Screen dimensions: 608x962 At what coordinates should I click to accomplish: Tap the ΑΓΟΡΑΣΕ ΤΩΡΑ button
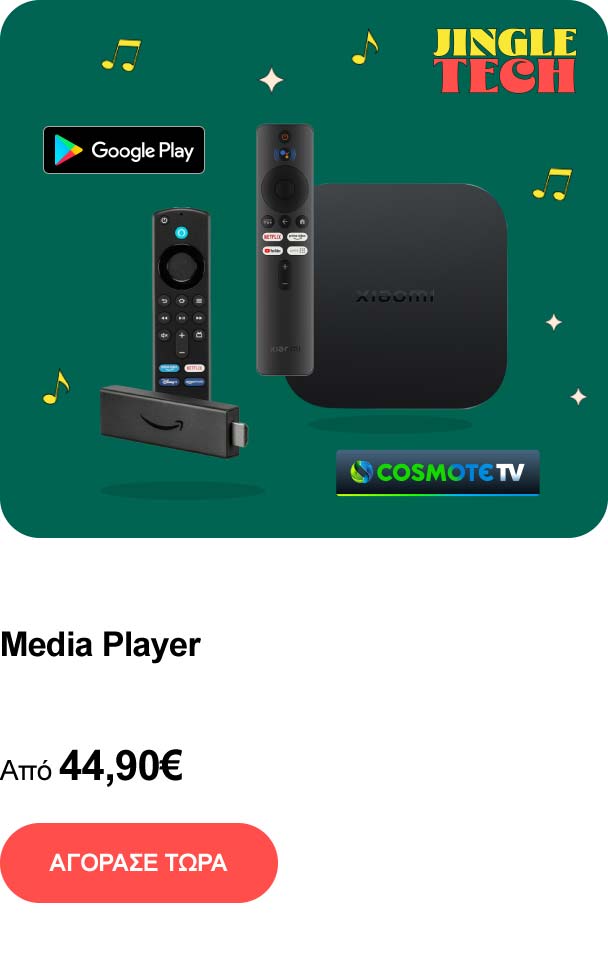click(138, 863)
